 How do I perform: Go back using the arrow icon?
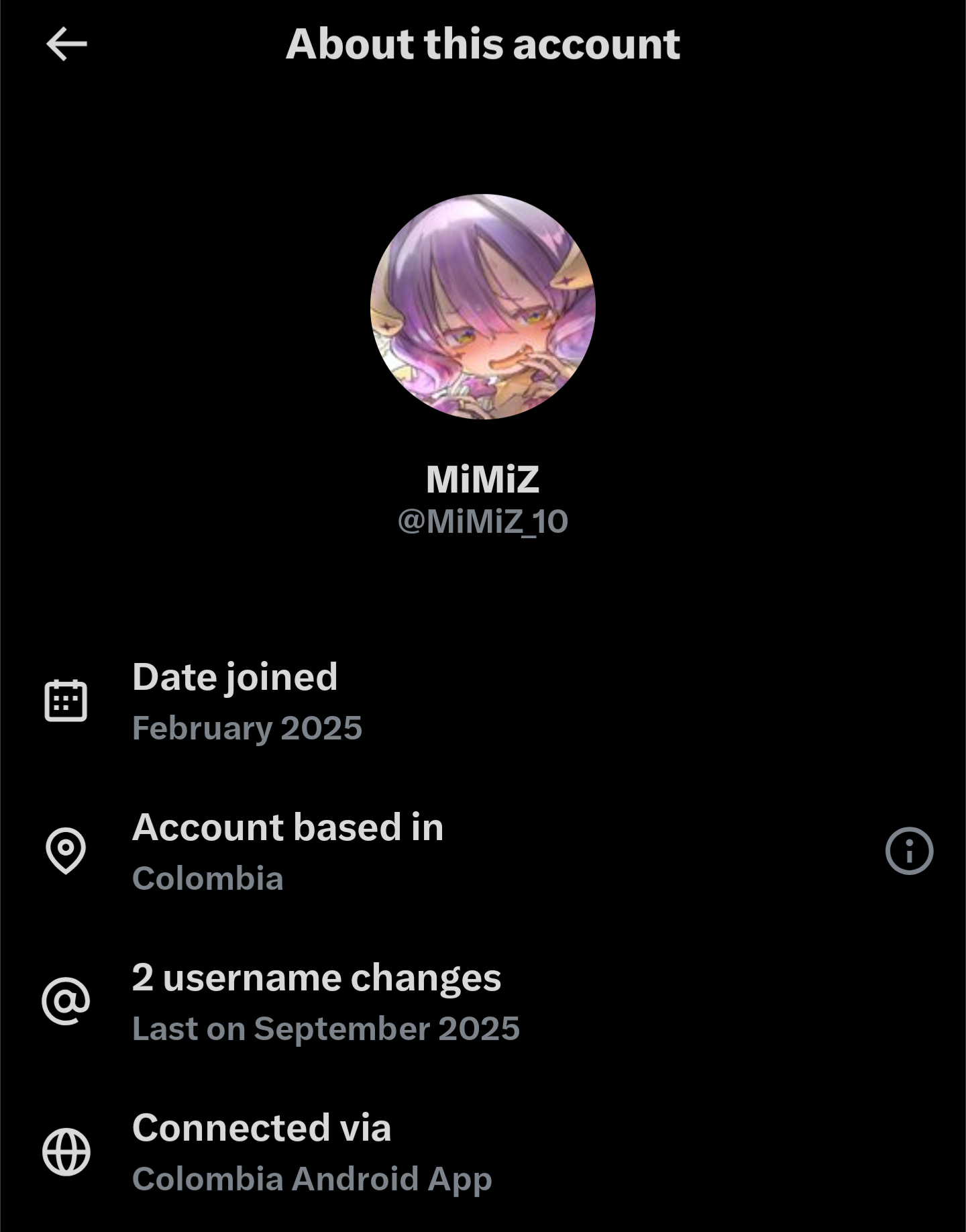(x=66, y=44)
